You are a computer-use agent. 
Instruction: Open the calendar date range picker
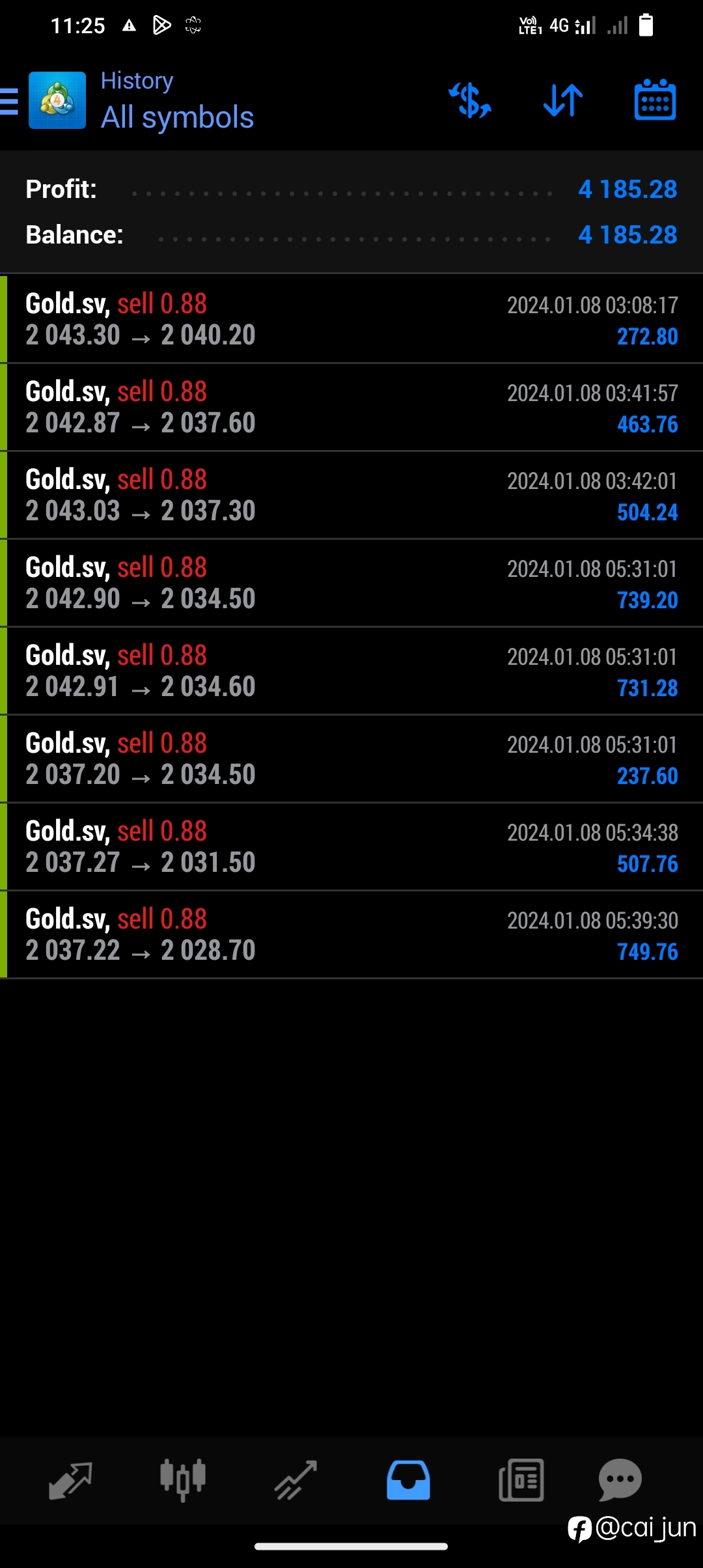point(655,100)
